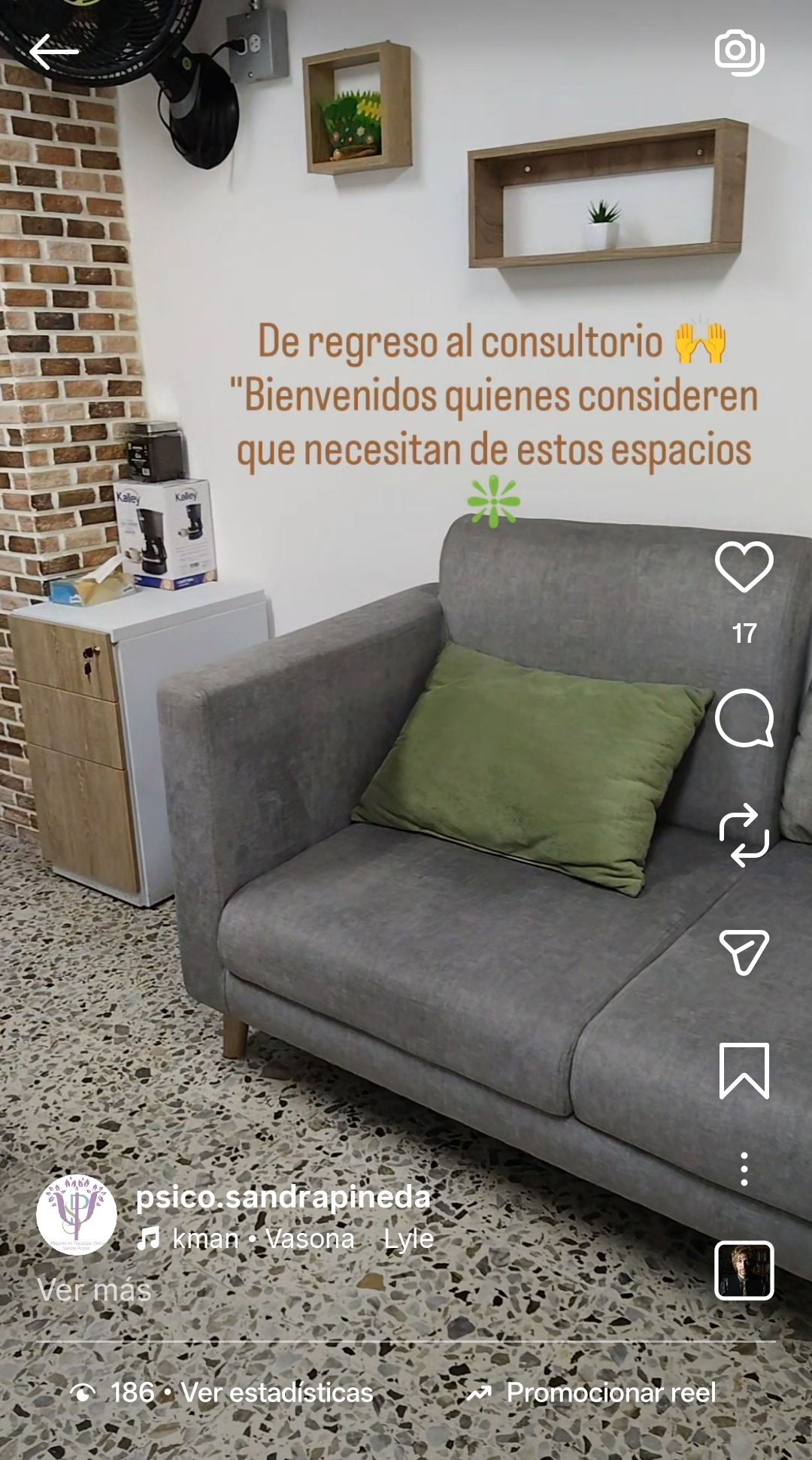Go back with the top arrow
The width and height of the screenshot is (812, 1460).
click(54, 52)
